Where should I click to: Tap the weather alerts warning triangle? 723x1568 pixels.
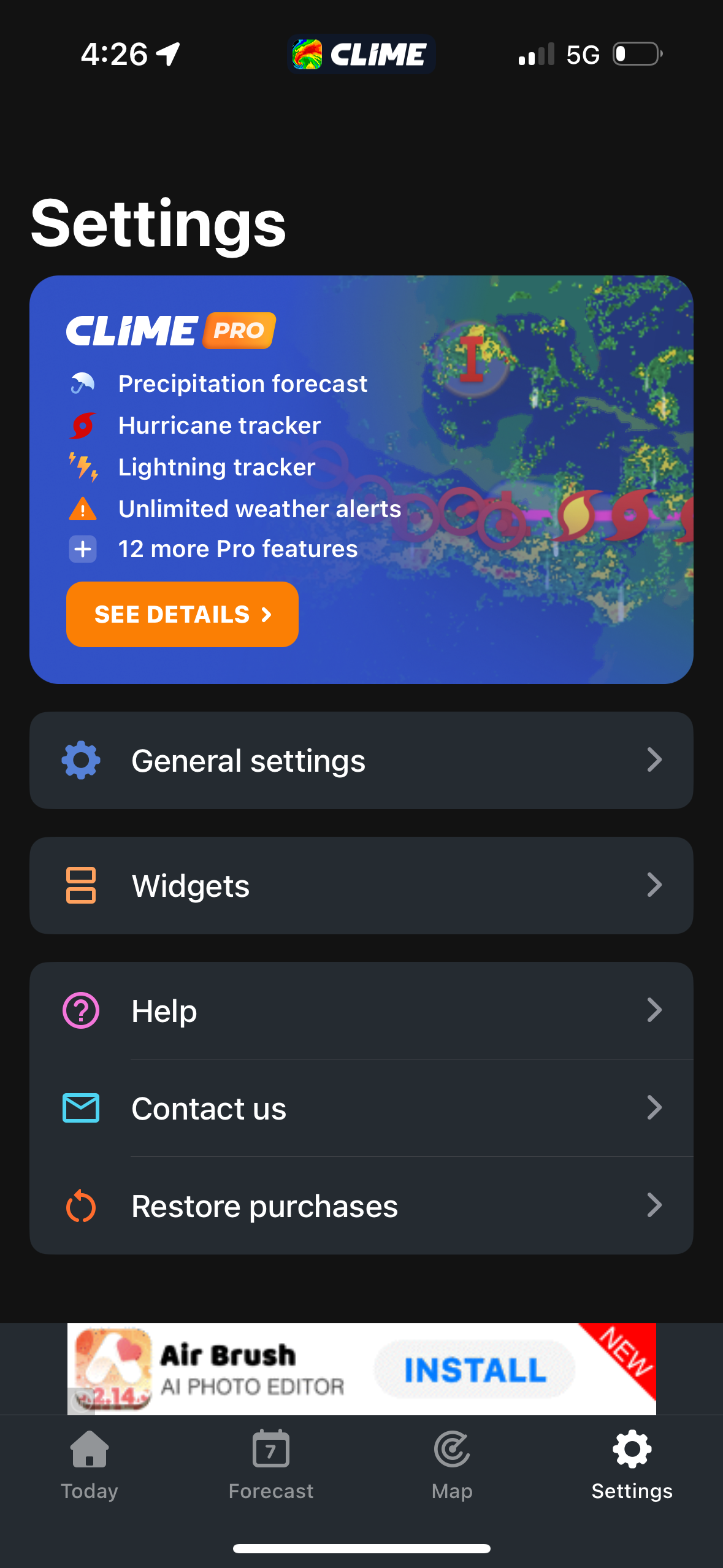82,508
